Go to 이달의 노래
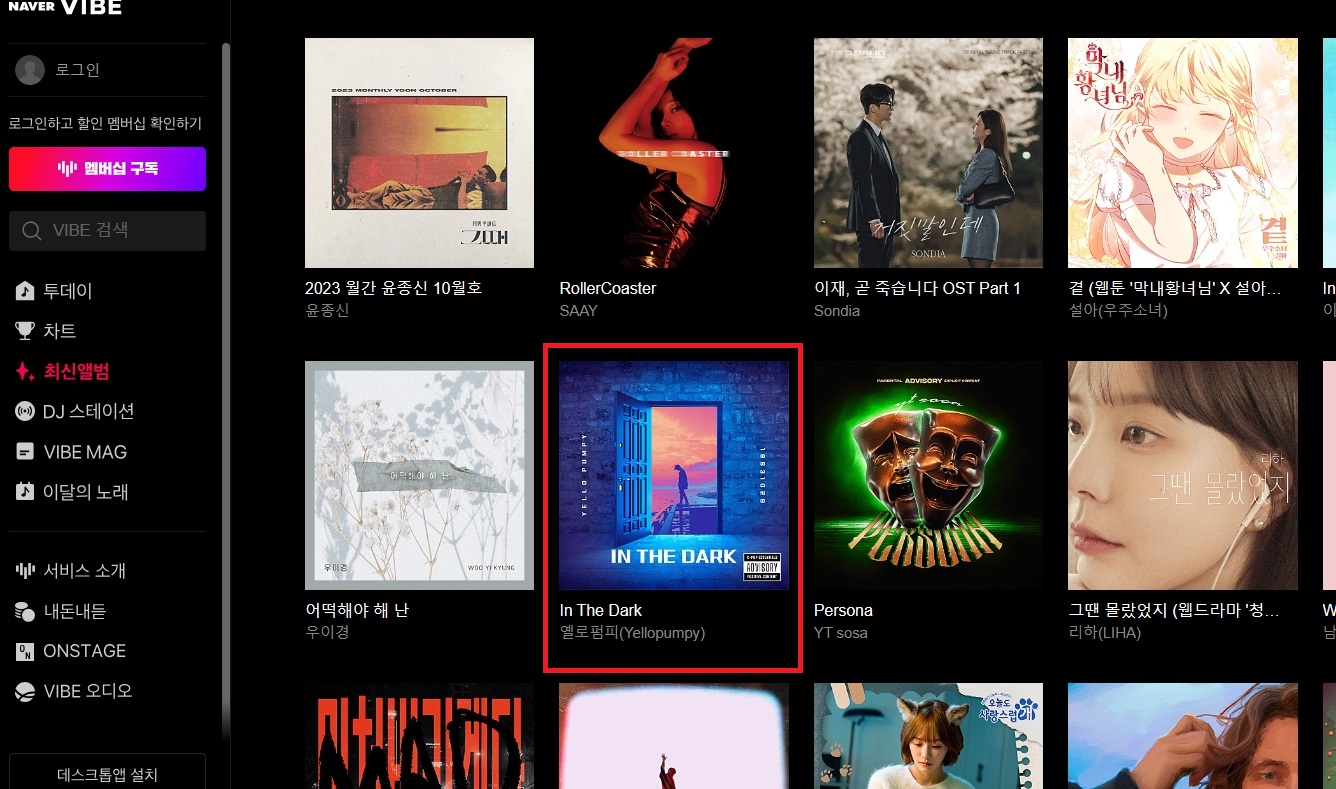Viewport: 1336px width, 789px height. point(85,492)
